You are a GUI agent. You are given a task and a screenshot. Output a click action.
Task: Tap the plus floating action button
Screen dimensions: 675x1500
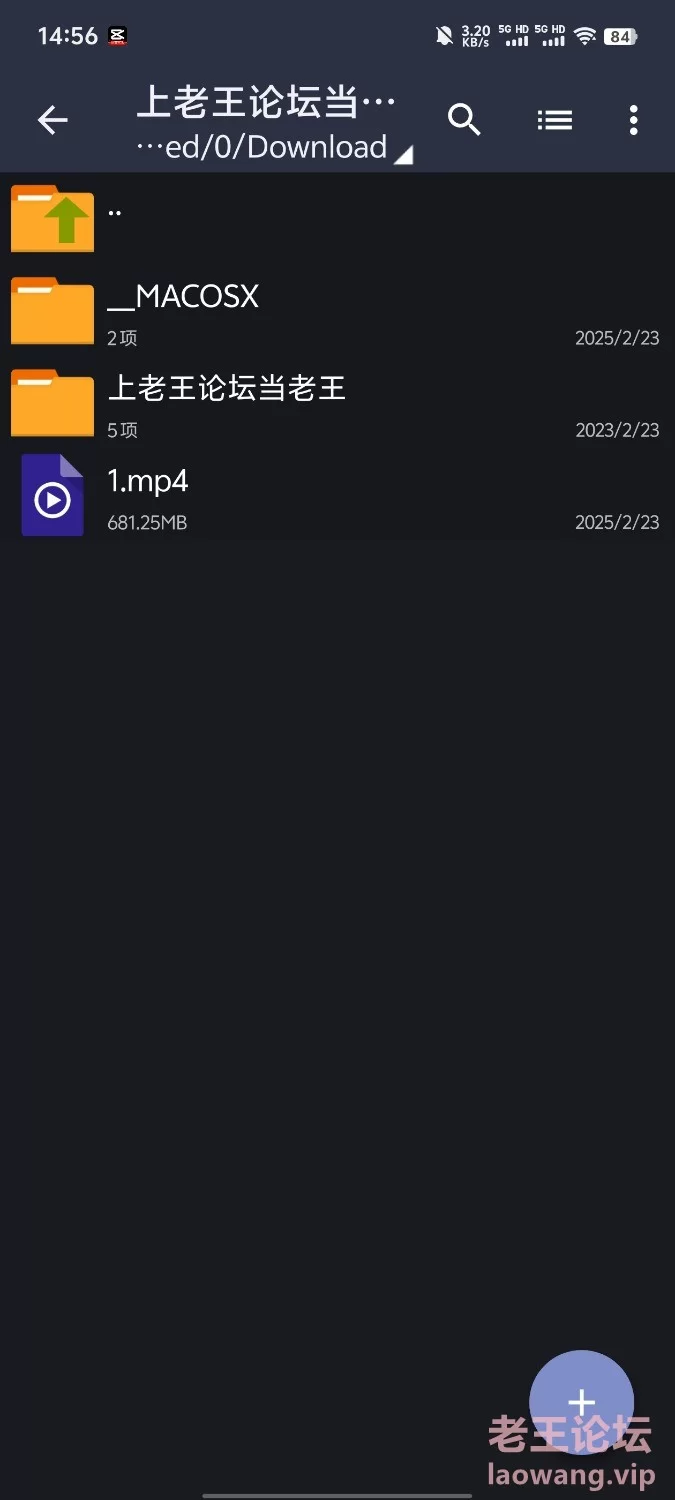pos(581,1402)
